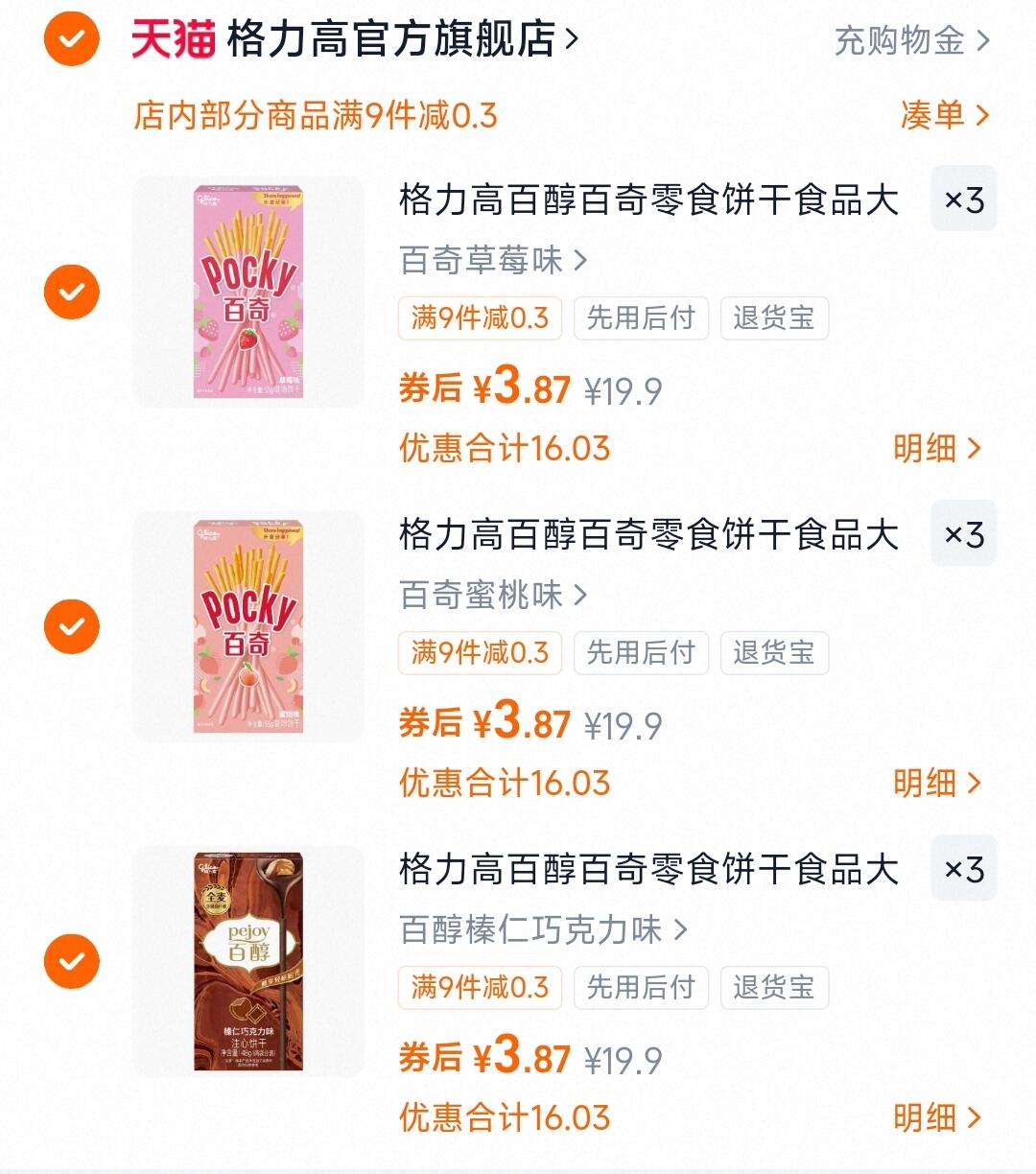Tap the 满9件减0.3 tag under 百奇草莓味

tap(480, 318)
